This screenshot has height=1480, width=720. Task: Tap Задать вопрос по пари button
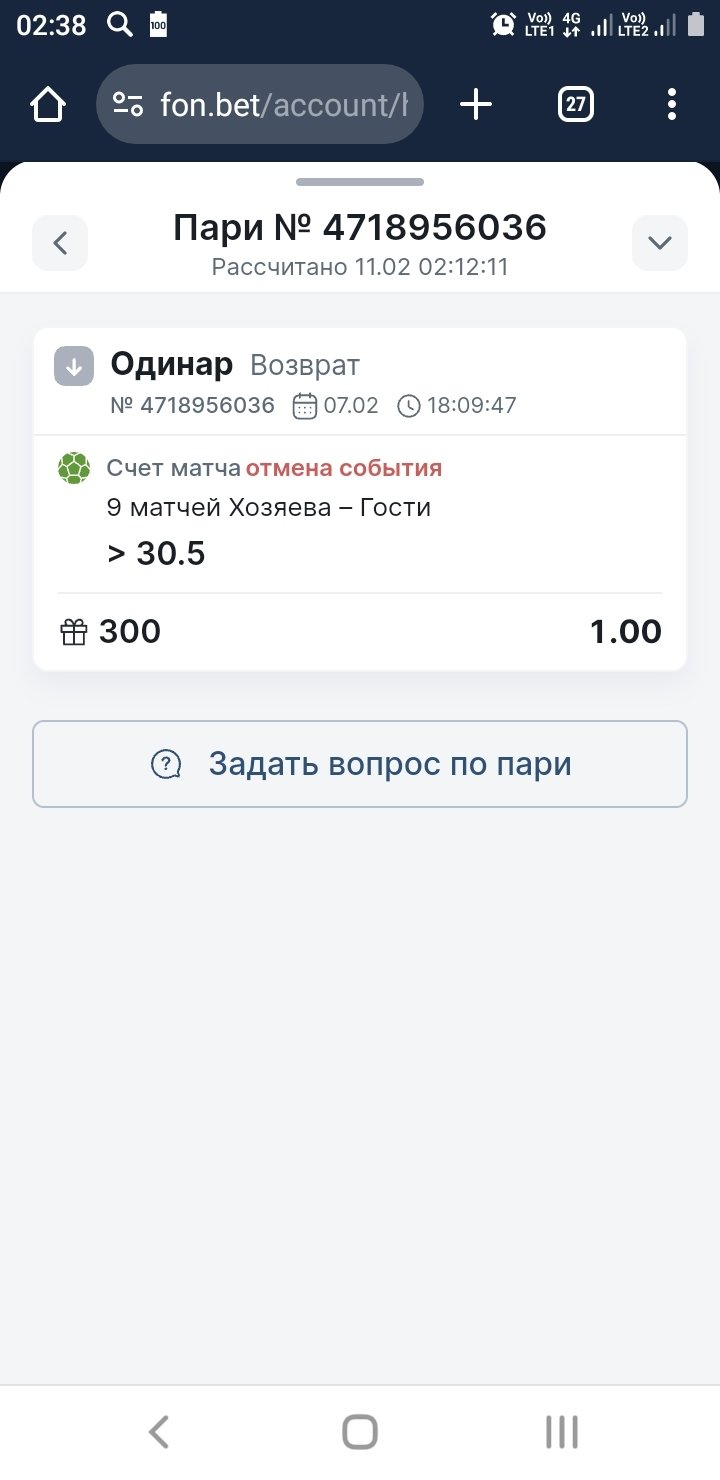(x=360, y=764)
